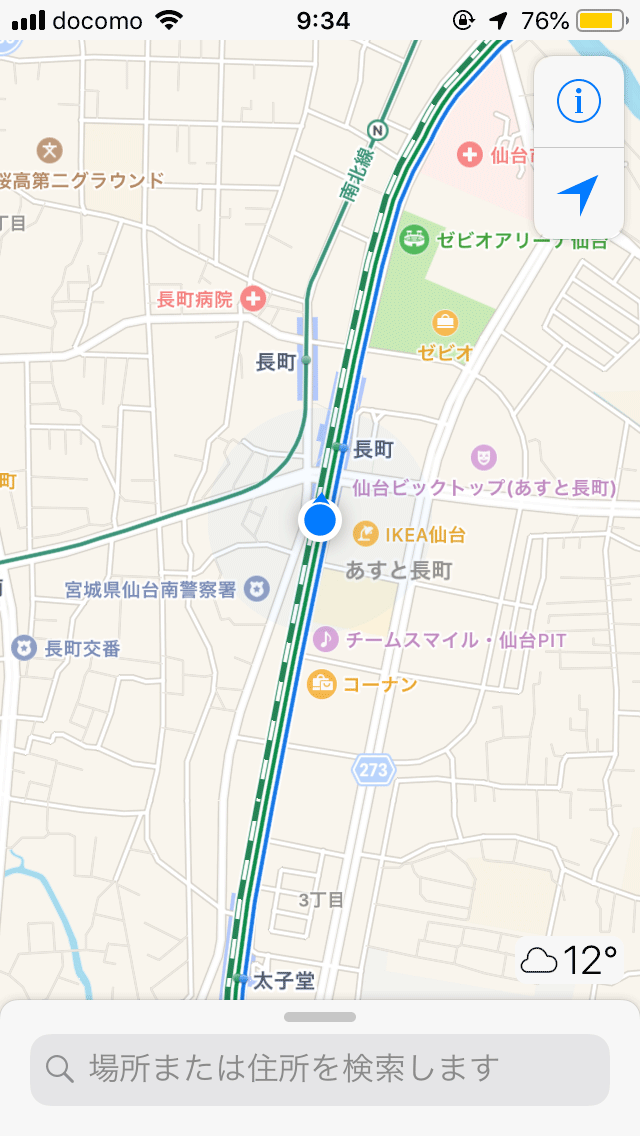This screenshot has width=640, height=1136.
Task: Select the ゼビオアリーナ仙台 marker
Action: click(x=414, y=240)
